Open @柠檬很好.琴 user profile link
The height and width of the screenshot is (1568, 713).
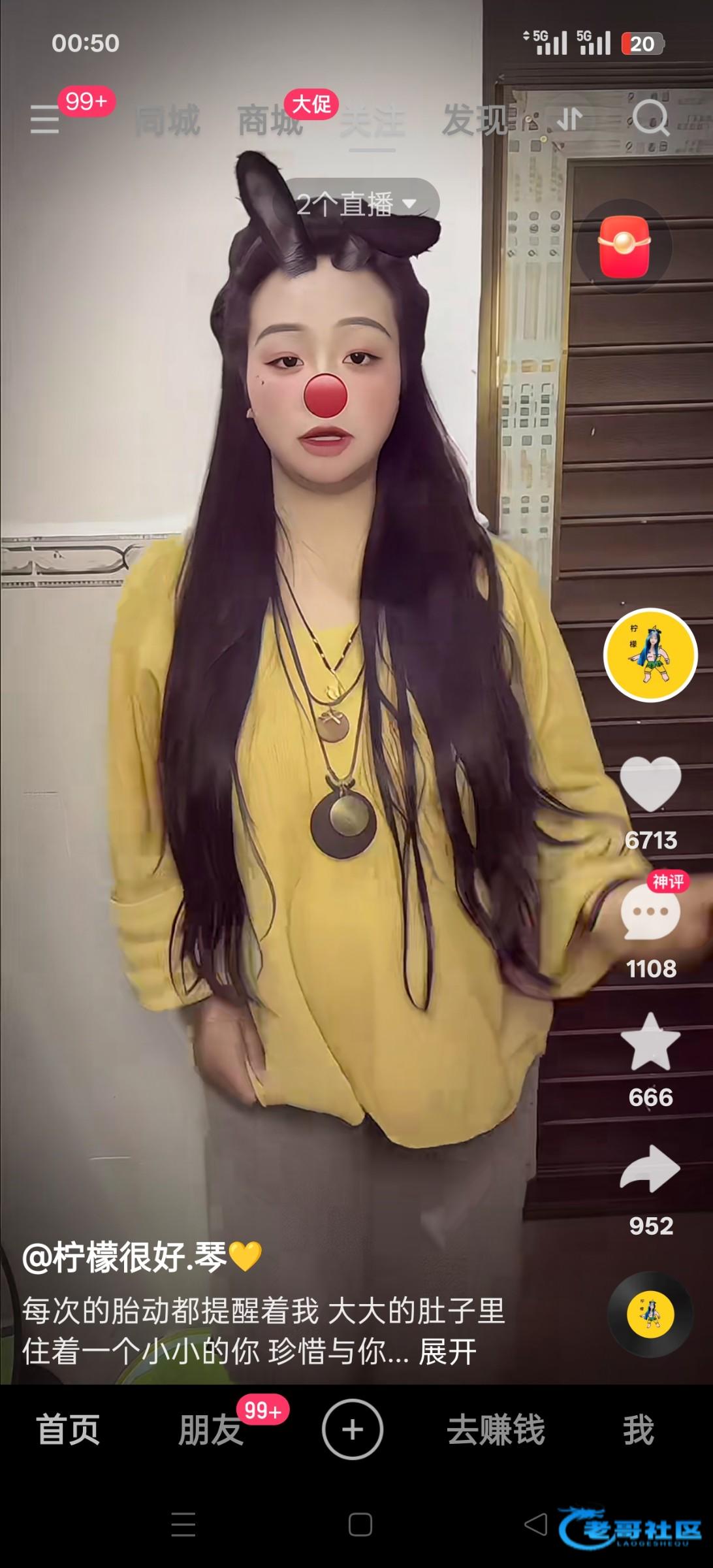[x=125, y=1256]
